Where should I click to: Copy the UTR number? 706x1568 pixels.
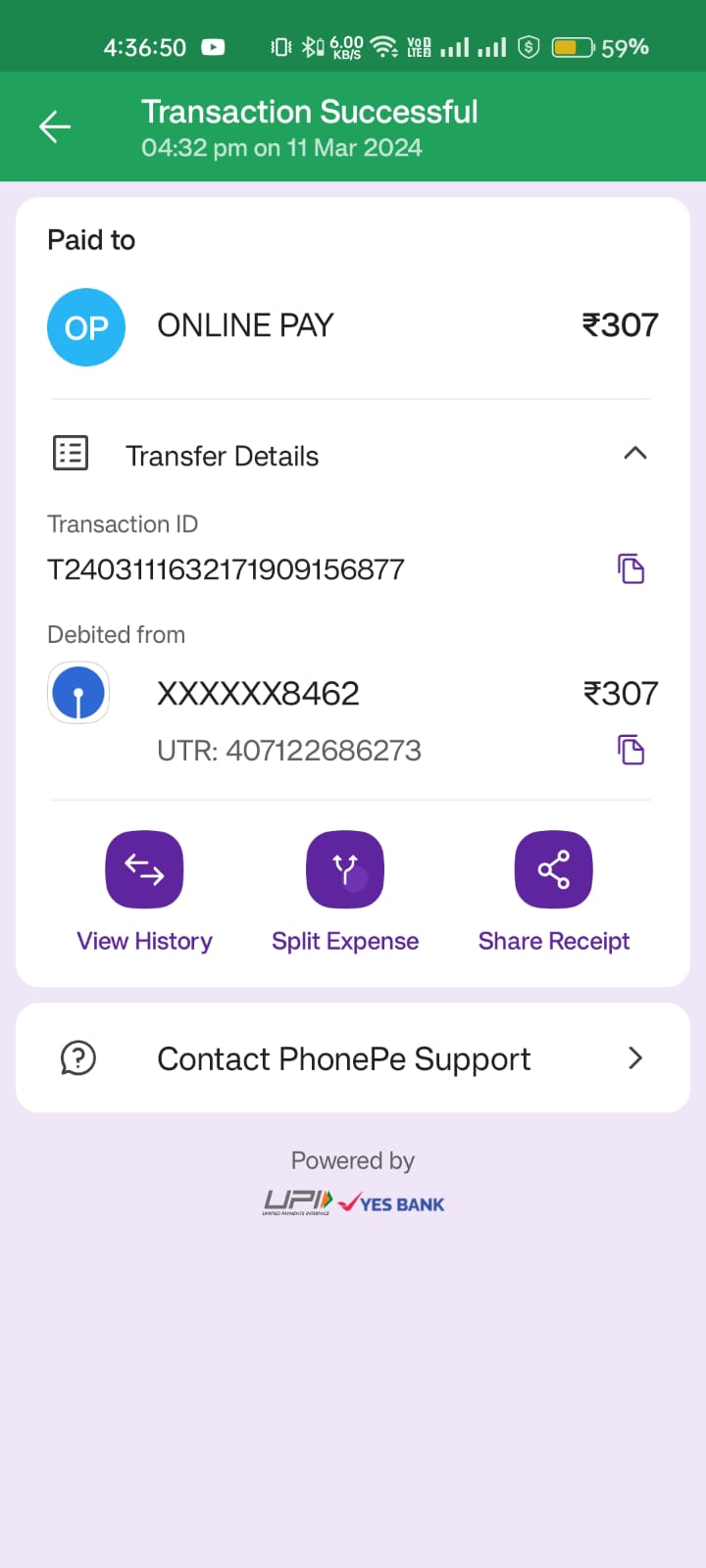tap(630, 750)
